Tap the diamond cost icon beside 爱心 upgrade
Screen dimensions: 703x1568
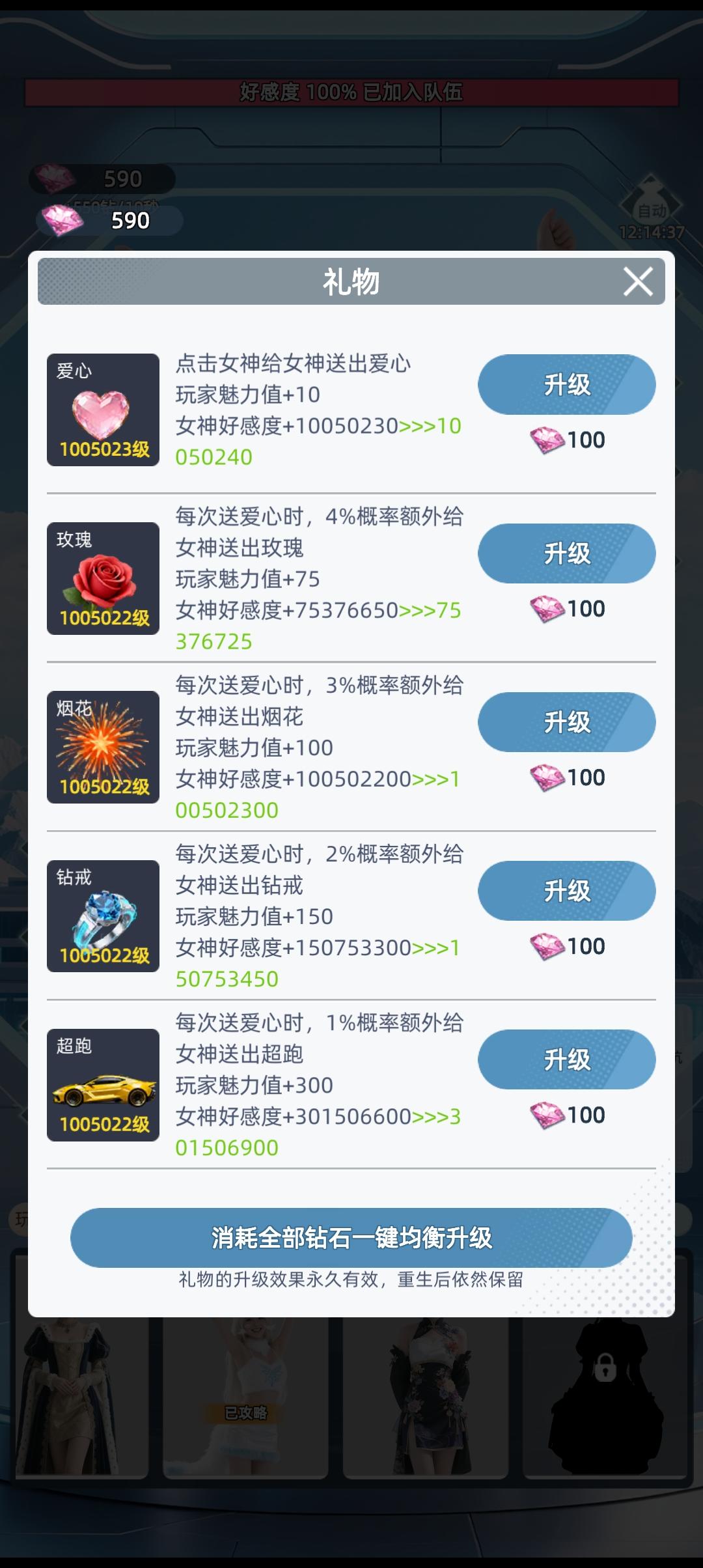(x=548, y=439)
